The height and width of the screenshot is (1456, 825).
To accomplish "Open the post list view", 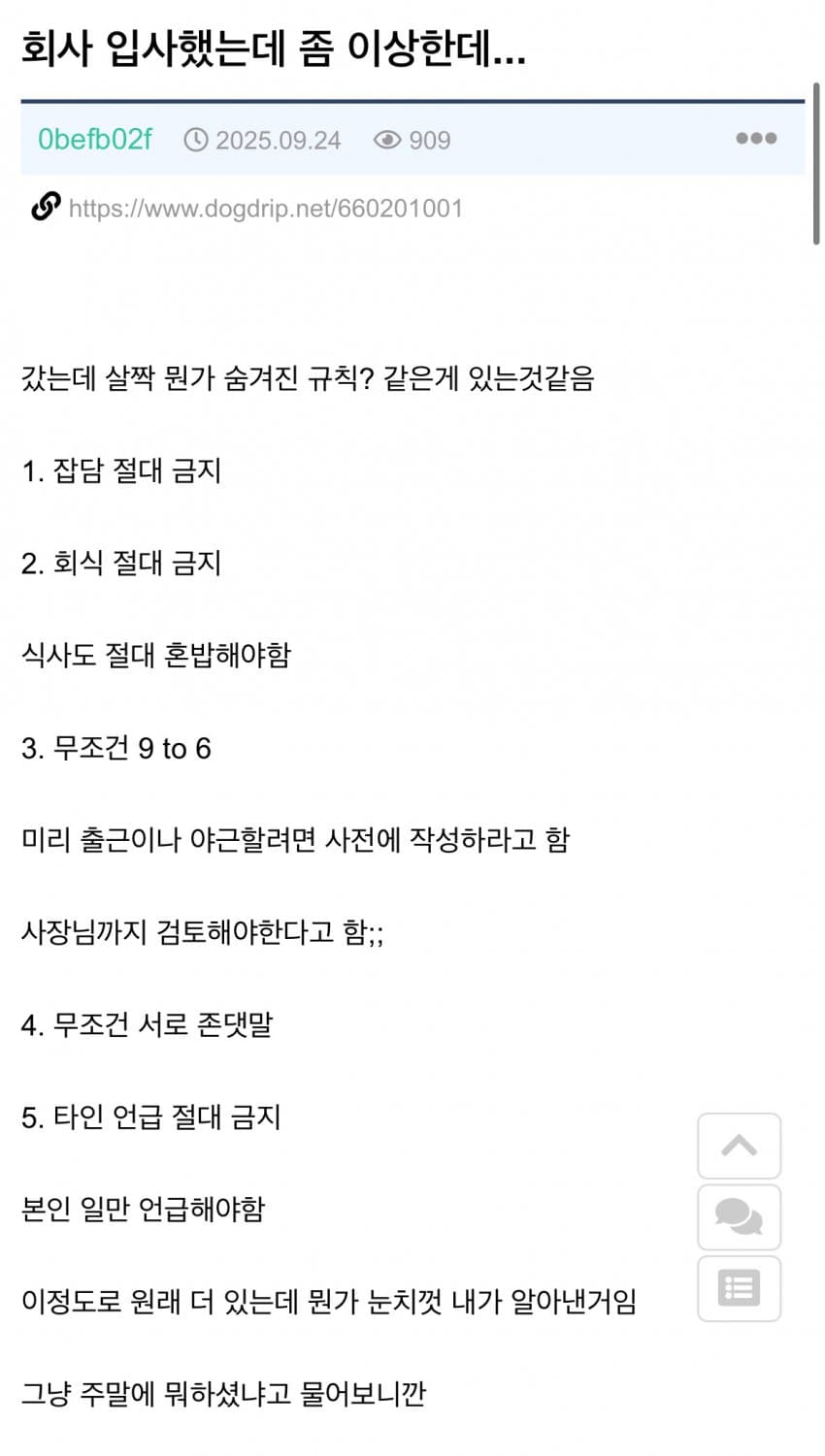I will pyautogui.click(x=739, y=1288).
